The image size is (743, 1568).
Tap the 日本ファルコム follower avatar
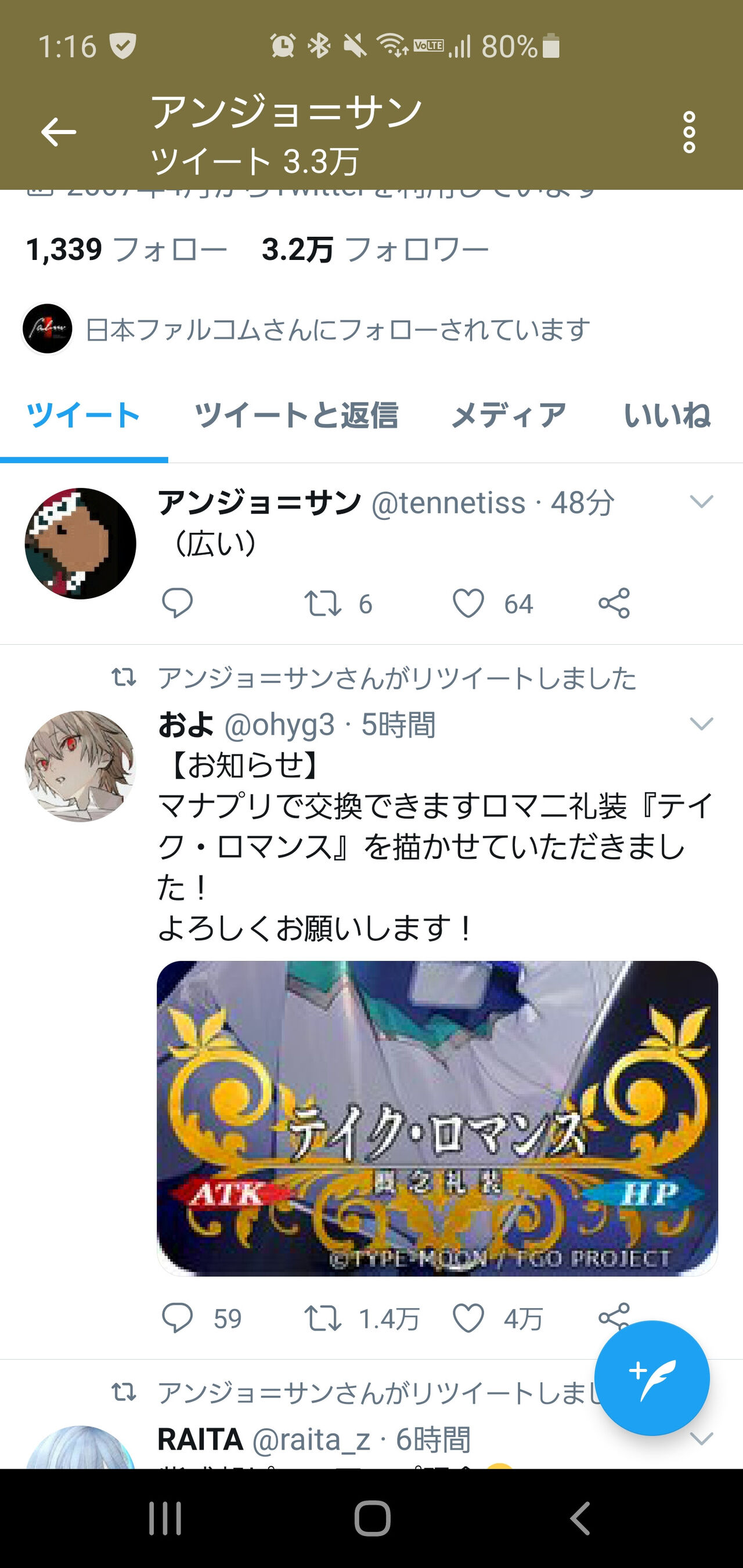coord(47,329)
